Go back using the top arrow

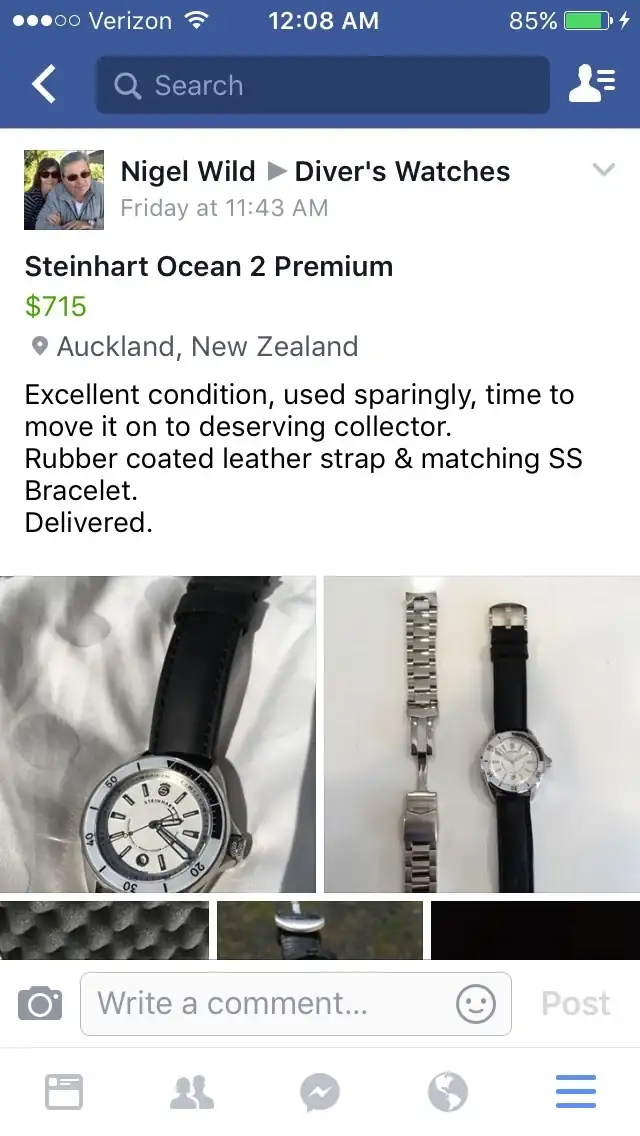pos(44,85)
